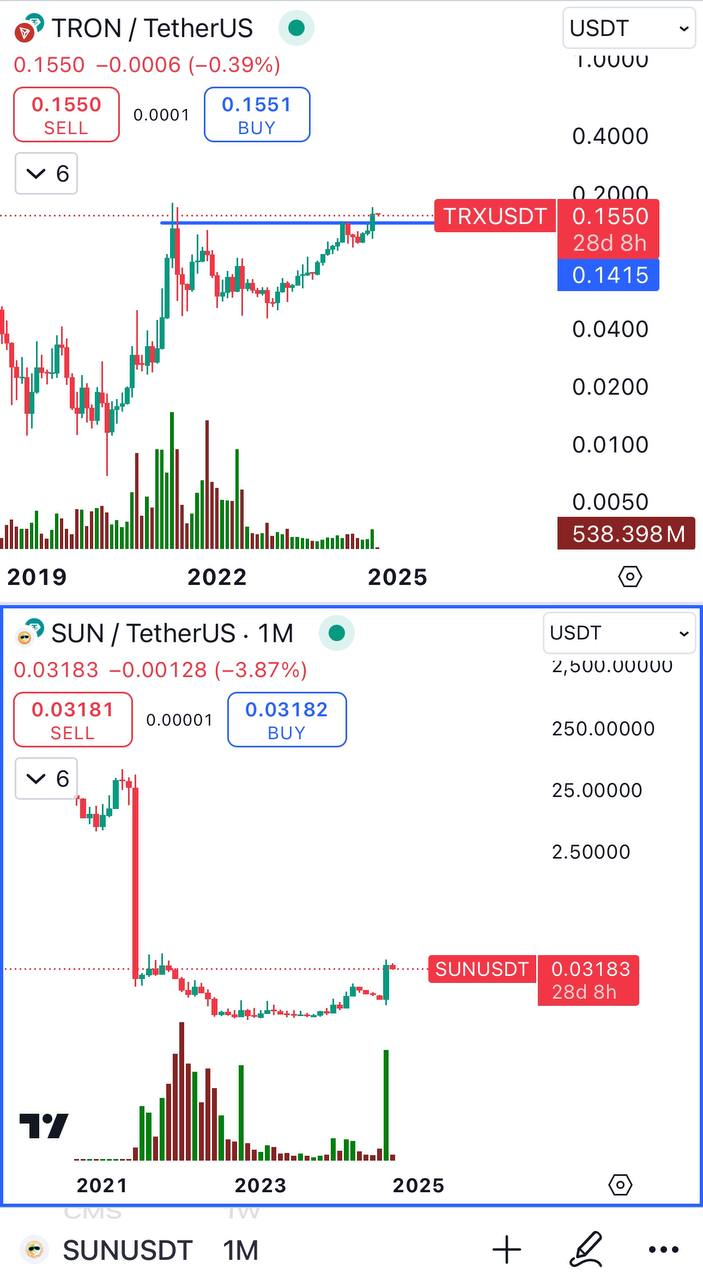The height and width of the screenshot is (1280, 703).
Task: Open the drawing tools pen
Action: click(585, 1249)
